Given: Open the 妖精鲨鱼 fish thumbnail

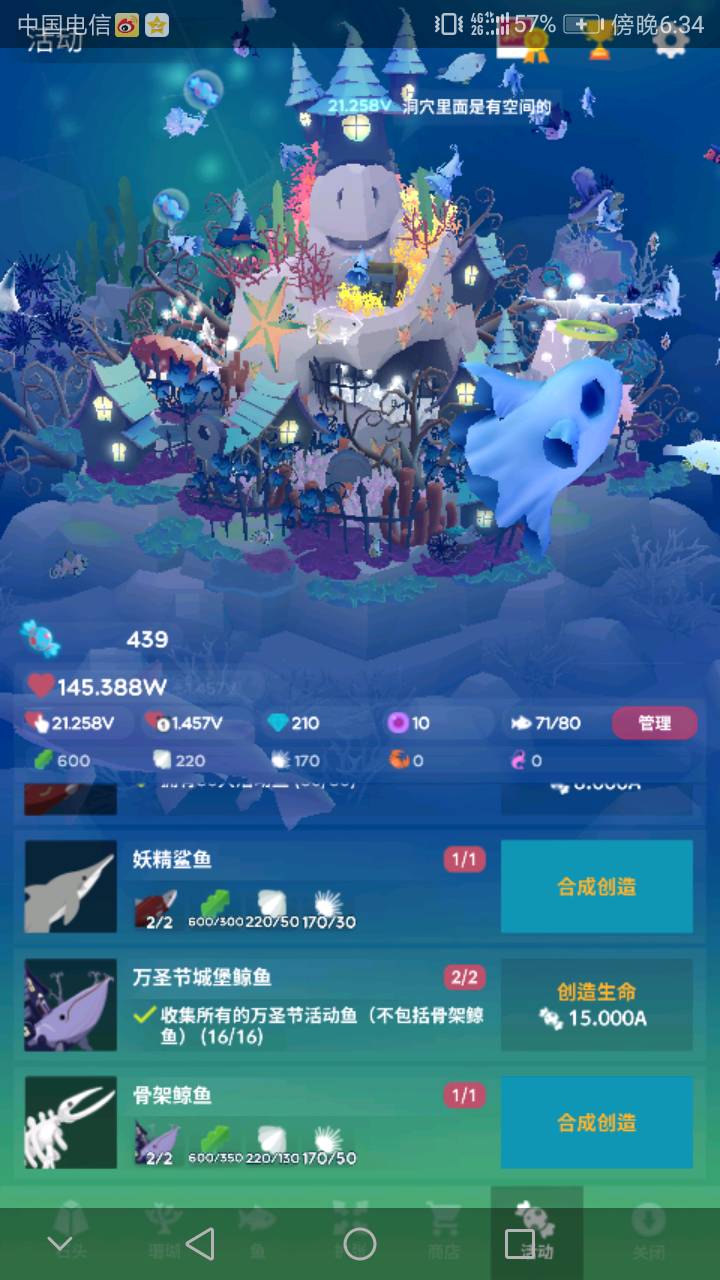Looking at the screenshot, I should (x=71, y=887).
